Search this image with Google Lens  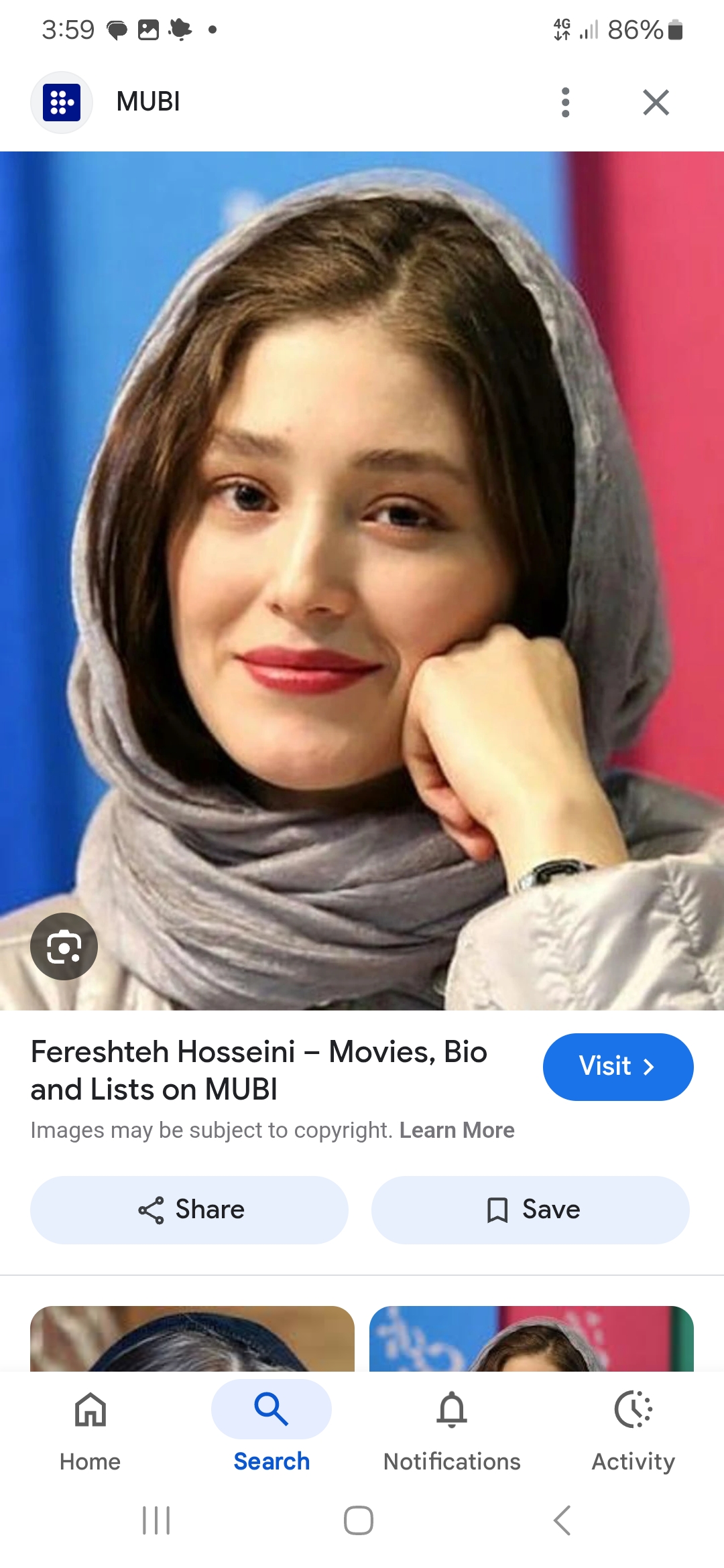click(64, 946)
